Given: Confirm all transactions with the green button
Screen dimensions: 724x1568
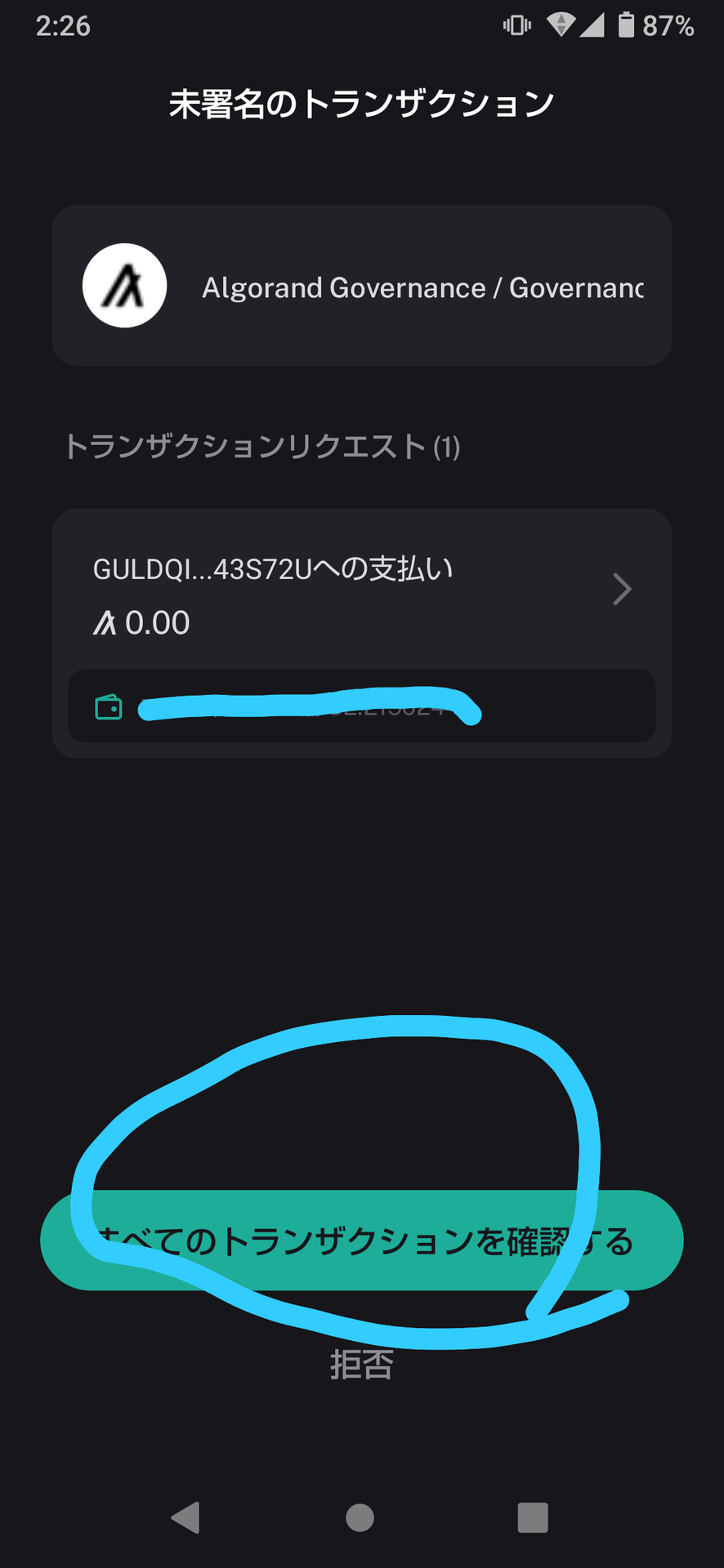Looking at the screenshot, I should (361, 1240).
